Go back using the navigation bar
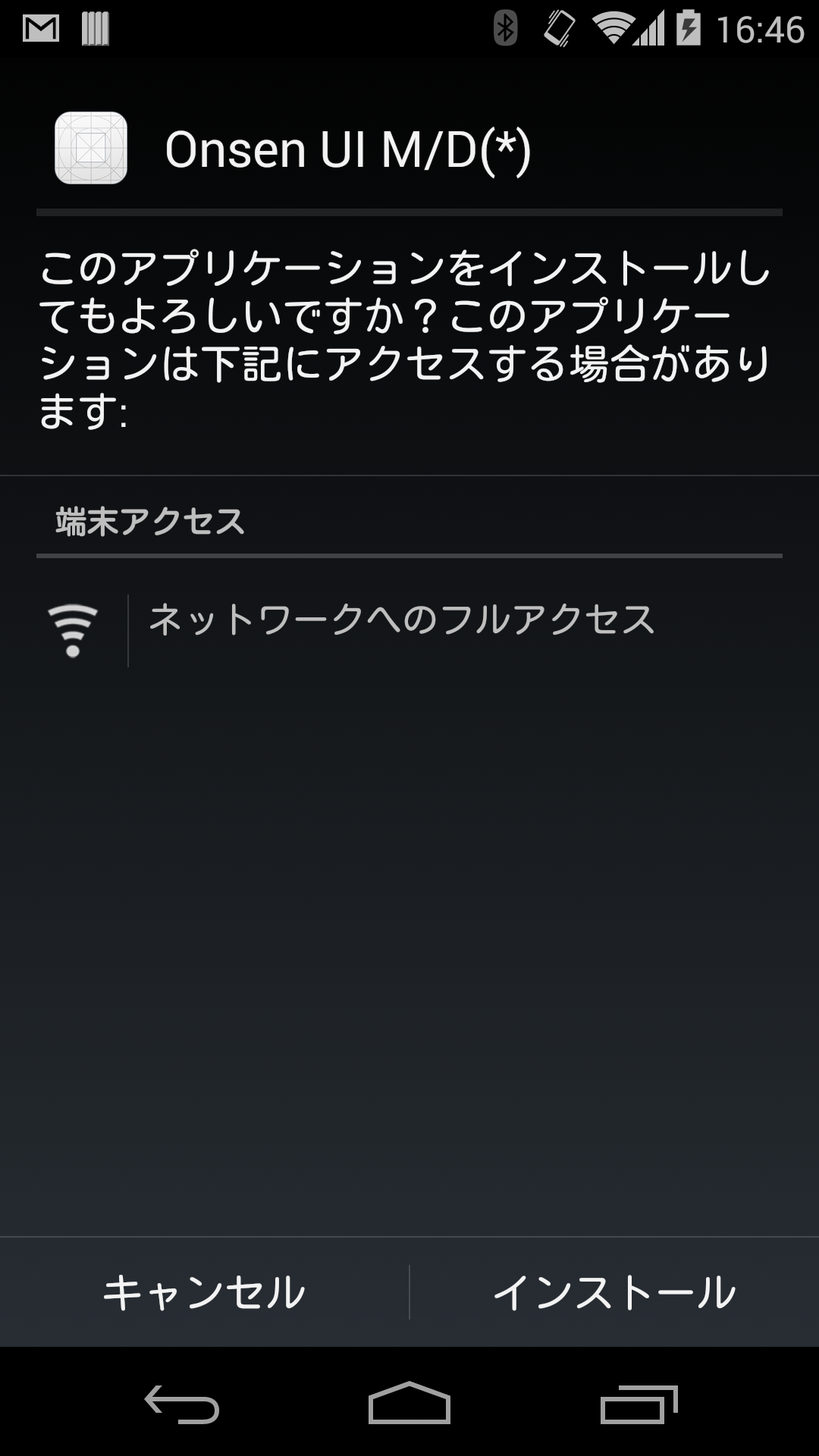Screen dimensions: 819x1456 pos(182,1404)
